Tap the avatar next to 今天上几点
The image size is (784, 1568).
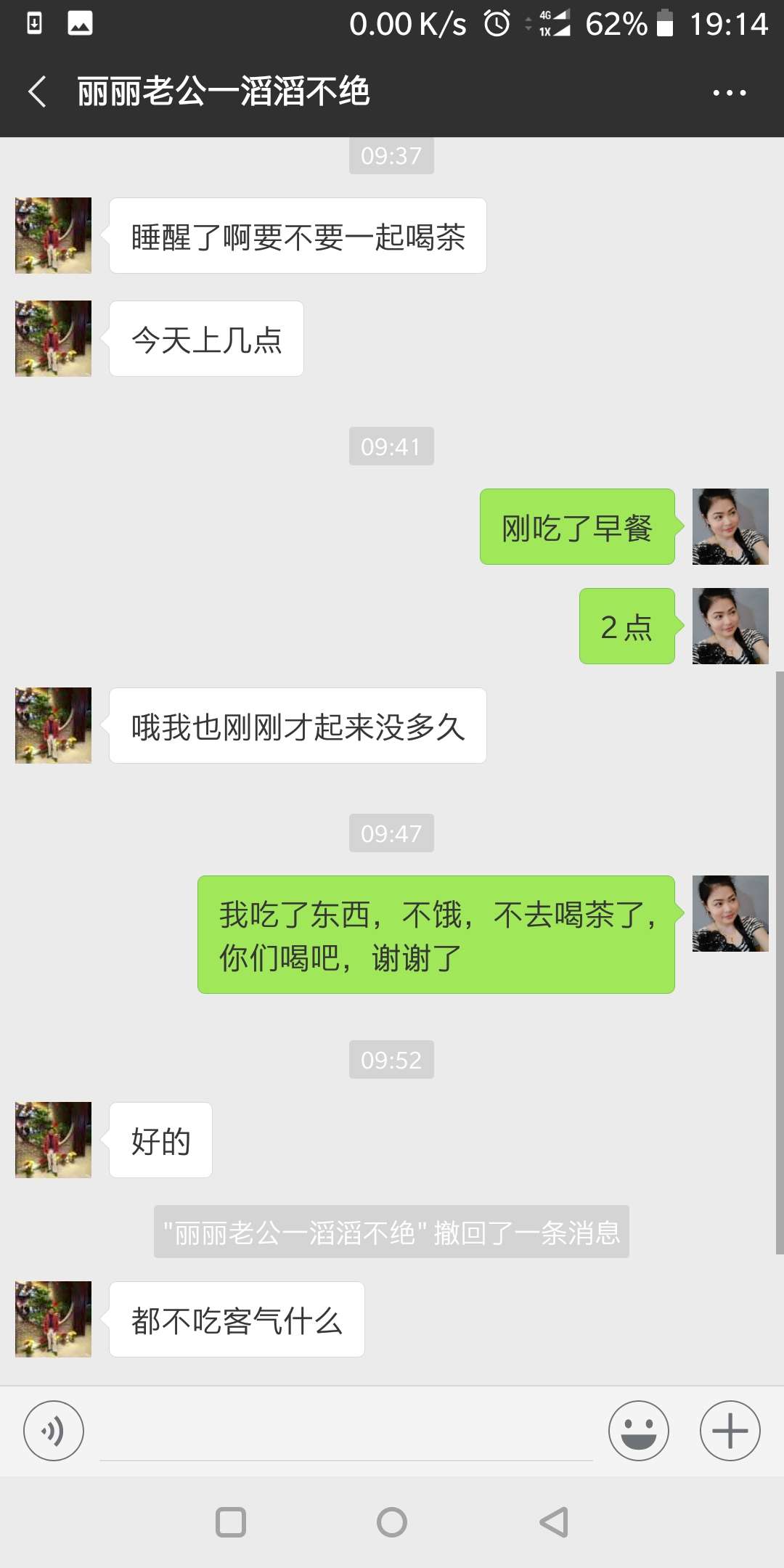(x=52, y=338)
